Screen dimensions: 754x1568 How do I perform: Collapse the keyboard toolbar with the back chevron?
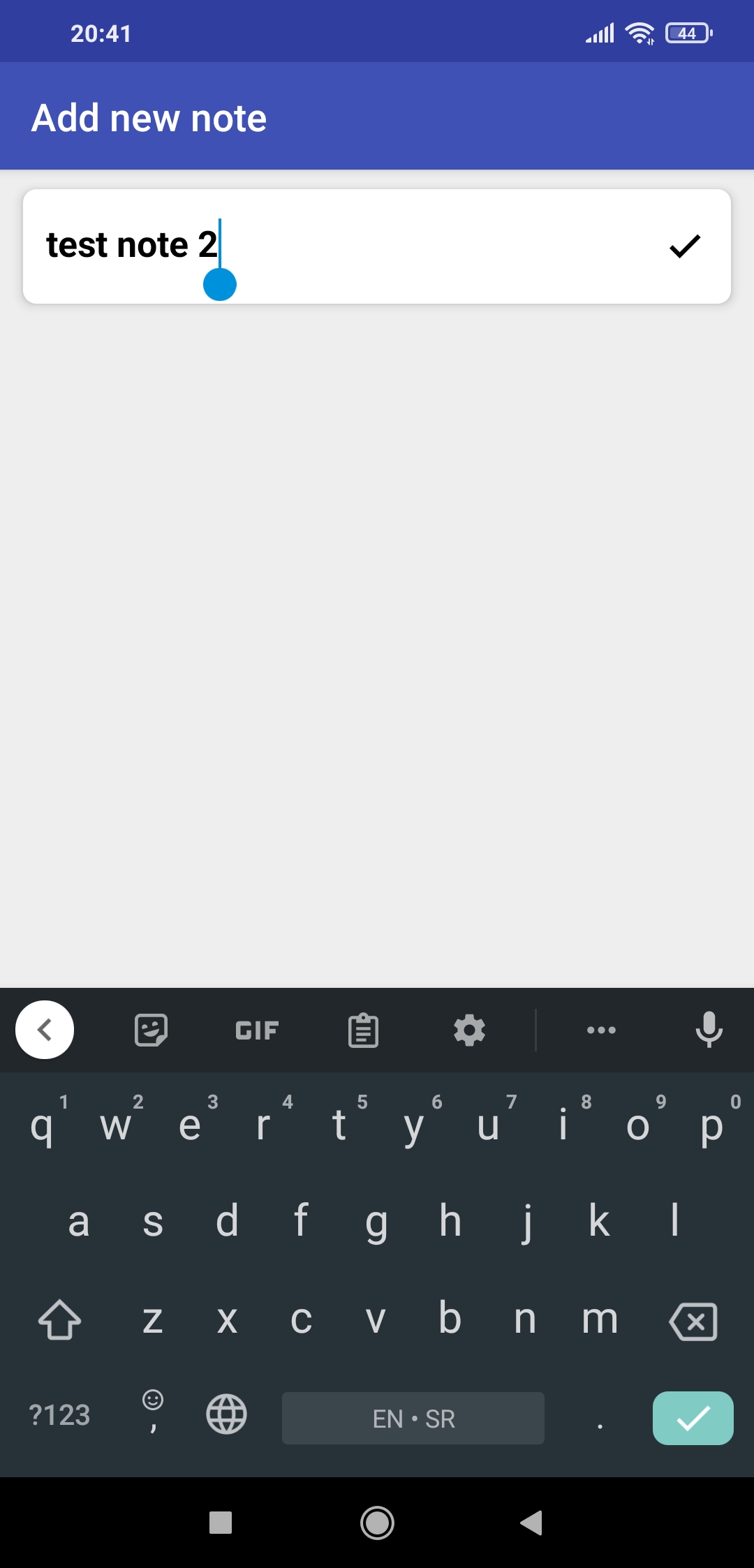pyautogui.click(x=45, y=1030)
